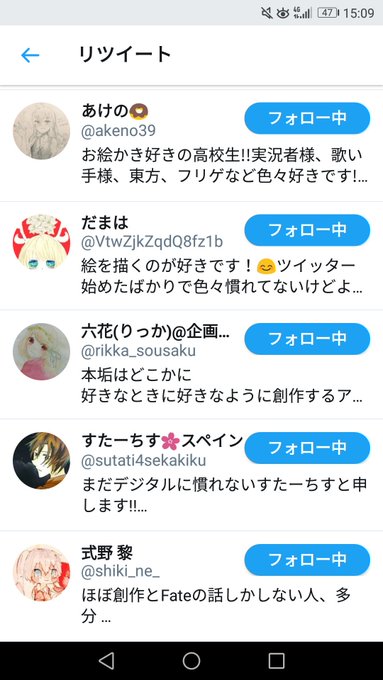Screen dimensions: 383x680
Task: Open the @sutati4sekakiku user row
Action: pos(191,475)
